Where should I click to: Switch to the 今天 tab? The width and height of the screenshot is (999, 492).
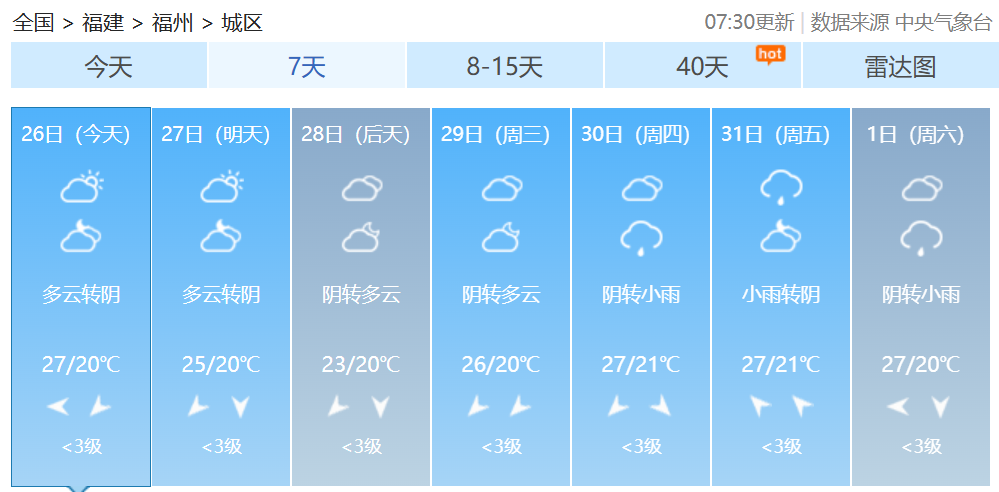(x=108, y=66)
